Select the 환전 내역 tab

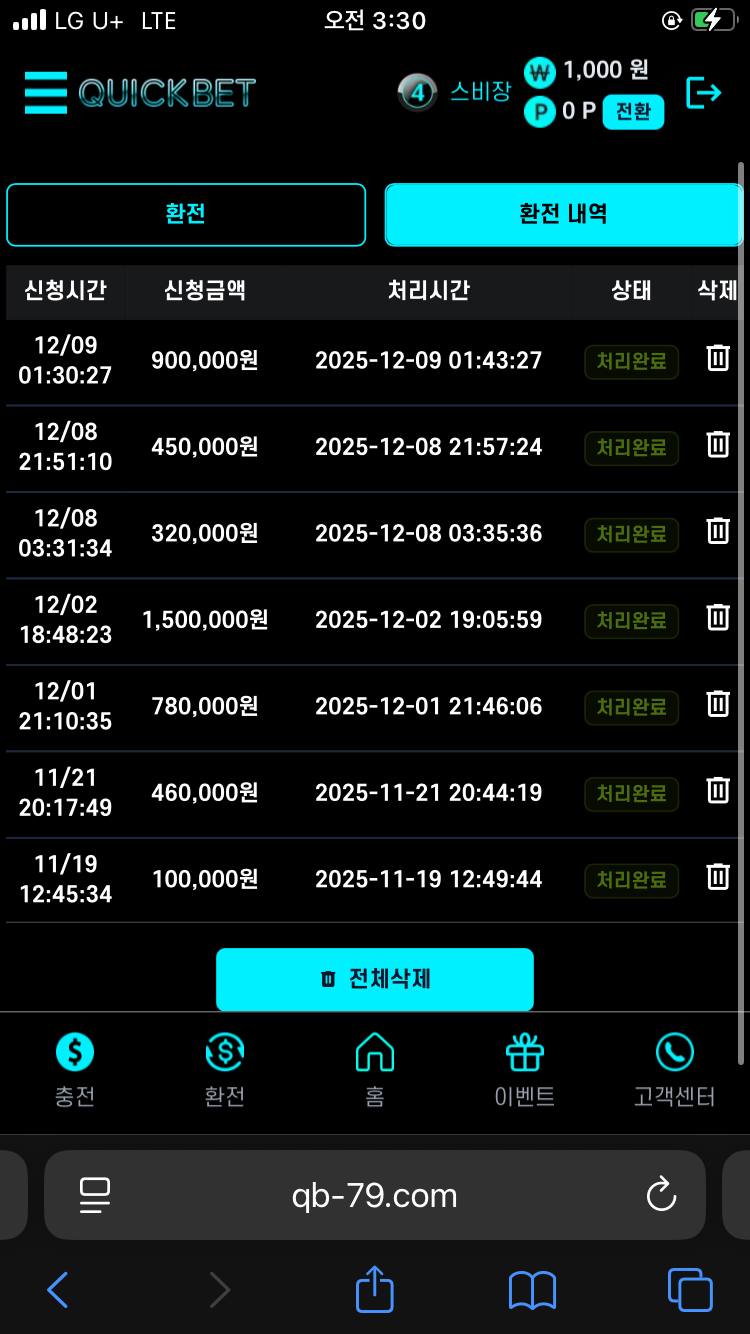563,214
